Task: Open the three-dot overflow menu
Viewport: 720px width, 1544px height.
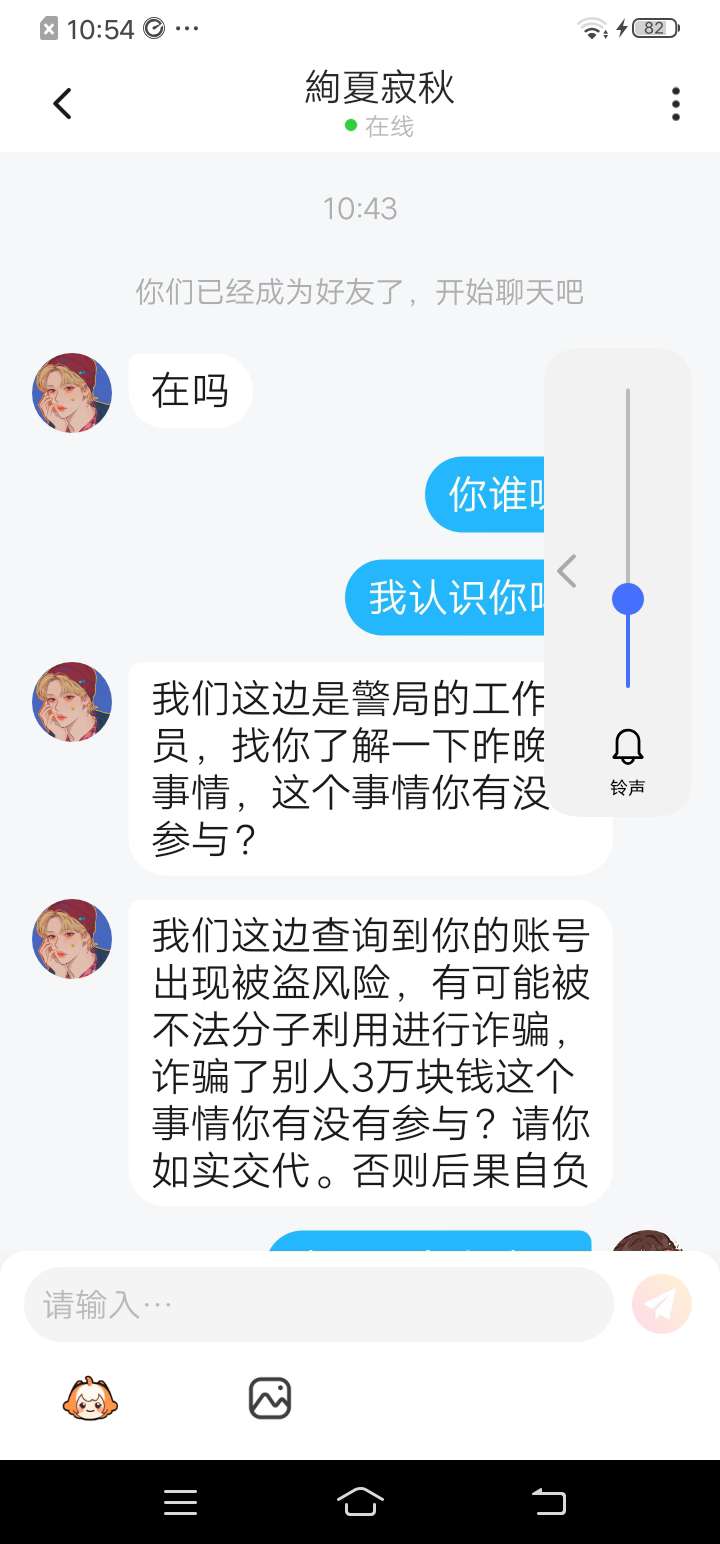Action: (676, 104)
